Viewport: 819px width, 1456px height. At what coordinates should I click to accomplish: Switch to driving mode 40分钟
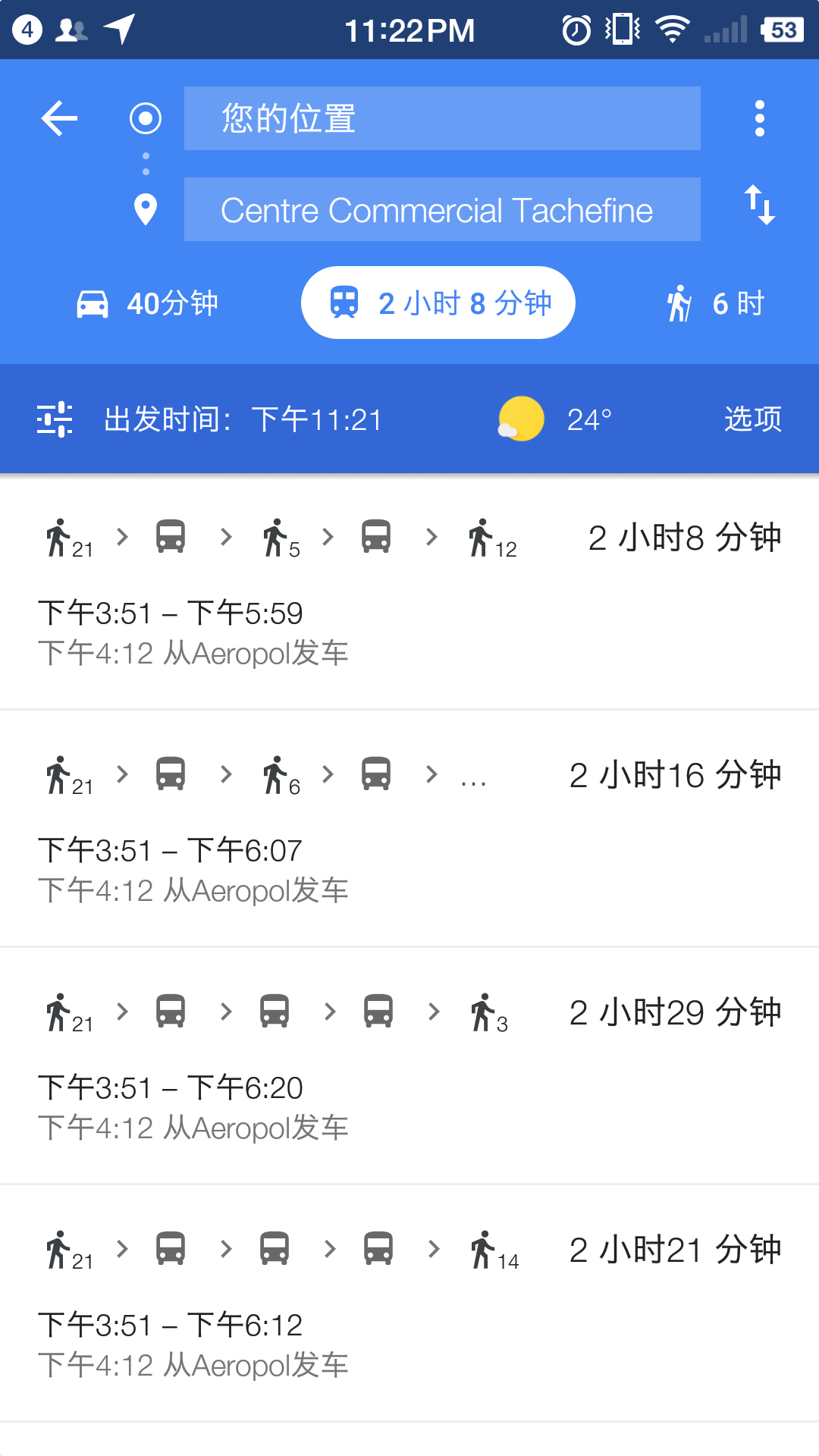tap(149, 303)
